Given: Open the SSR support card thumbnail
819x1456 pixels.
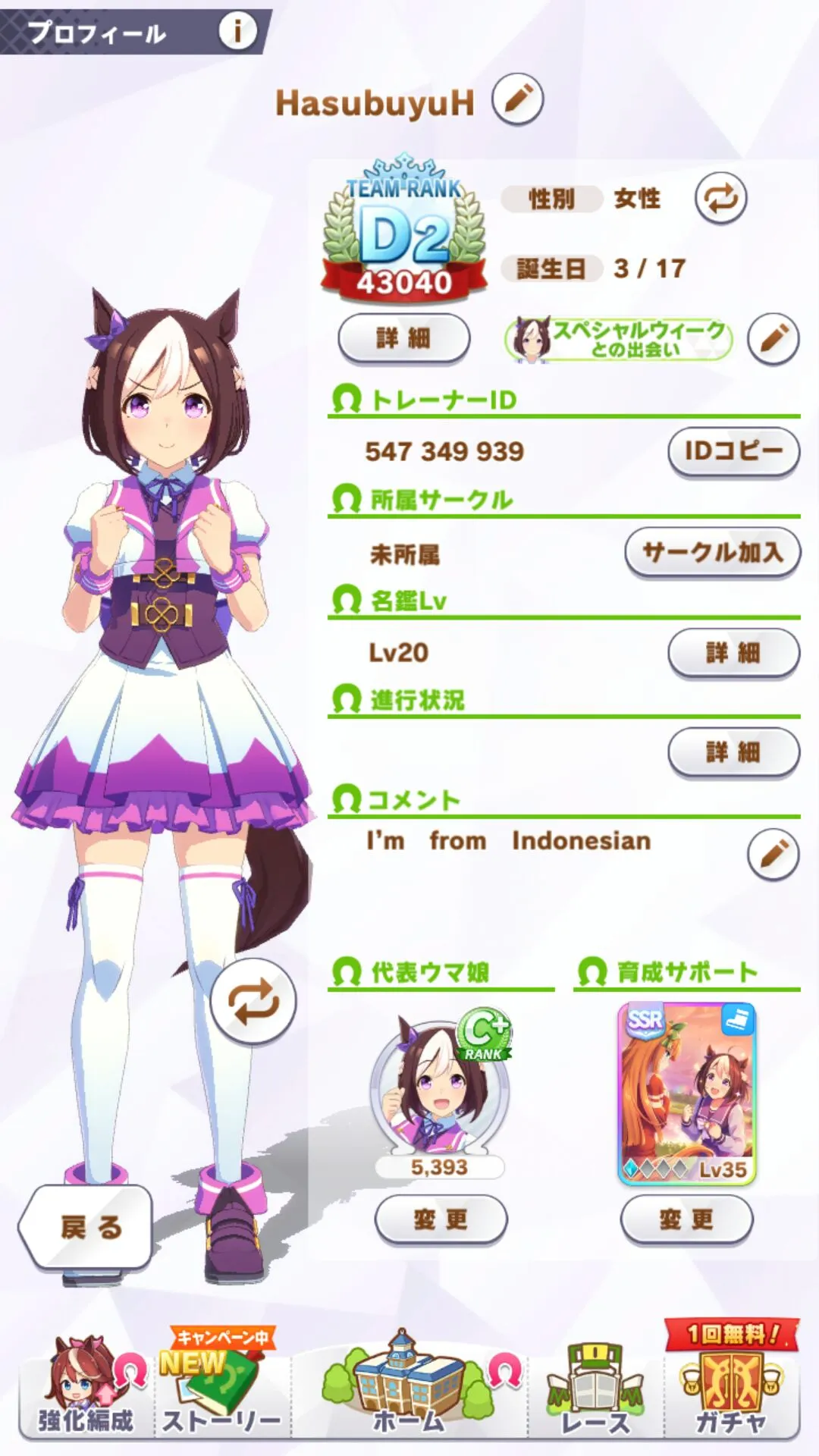Looking at the screenshot, I should point(686,1093).
